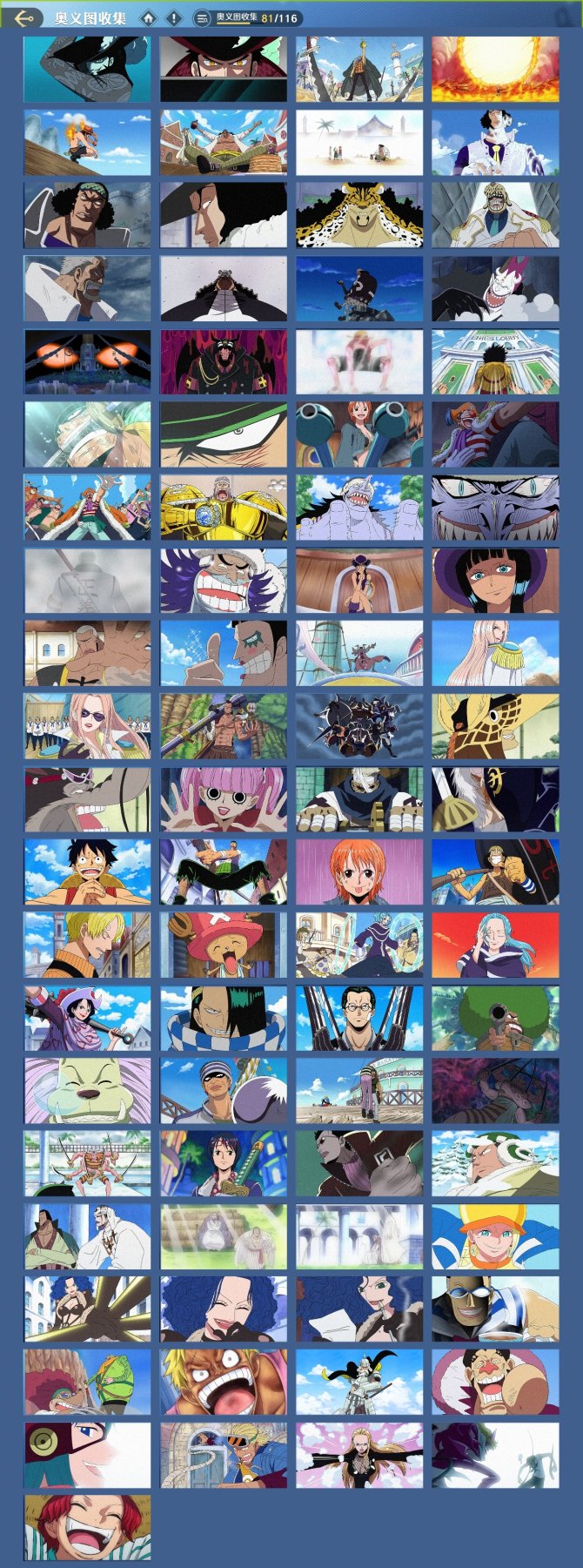
Task: View the blue-haired princess on red tile
Action: (x=495, y=946)
